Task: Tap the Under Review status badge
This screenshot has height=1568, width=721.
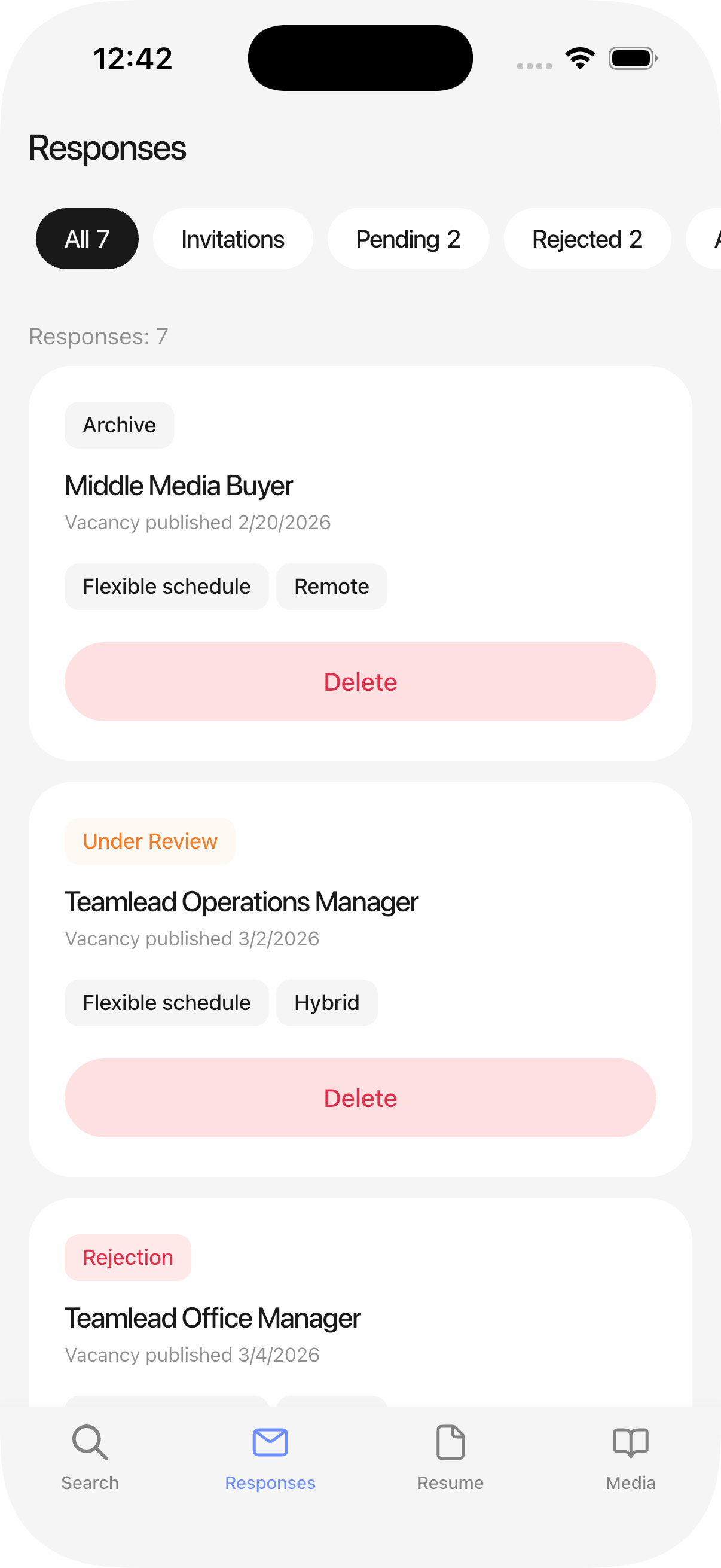Action: point(149,841)
